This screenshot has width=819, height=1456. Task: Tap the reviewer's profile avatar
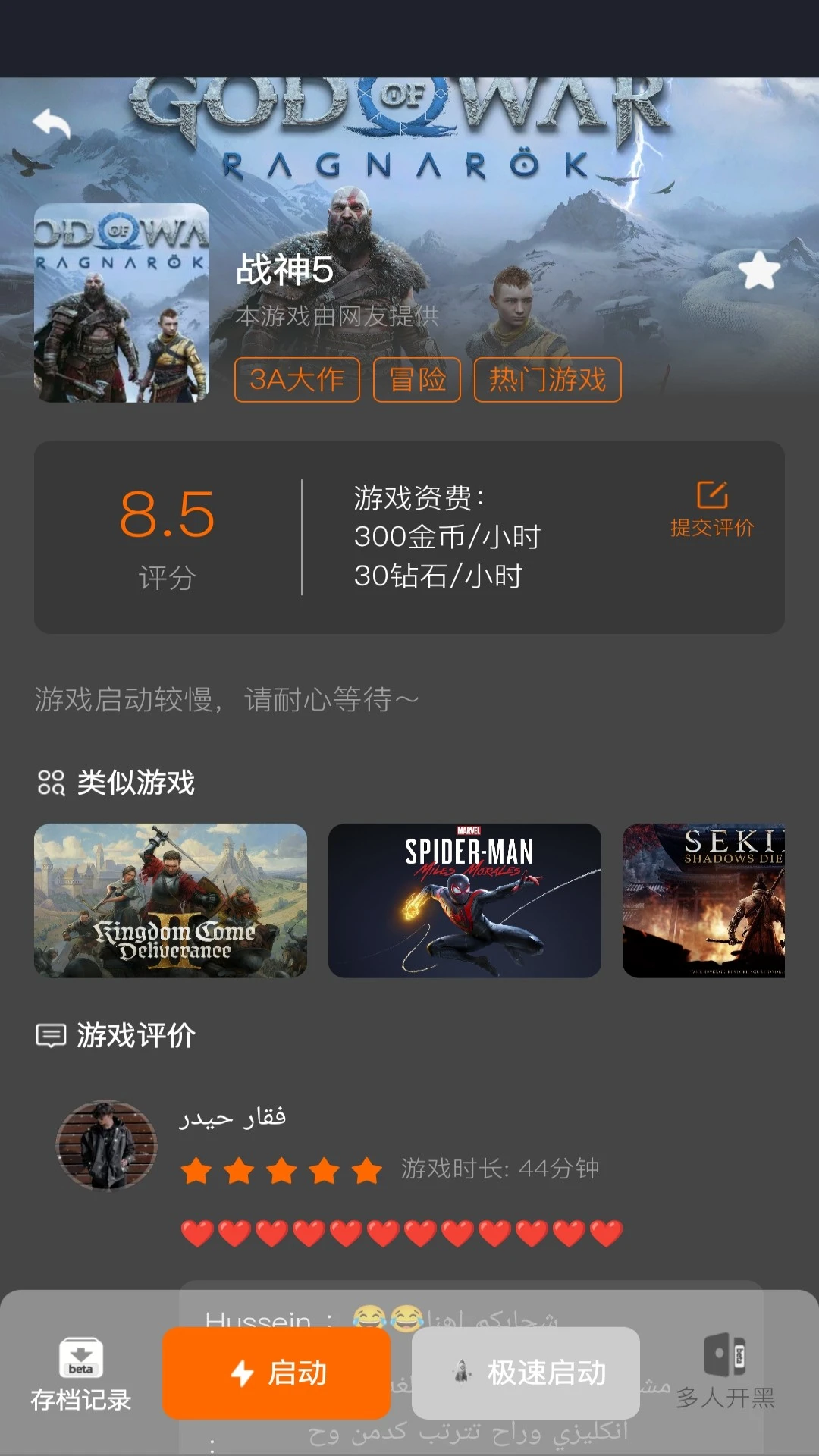pos(105,1147)
